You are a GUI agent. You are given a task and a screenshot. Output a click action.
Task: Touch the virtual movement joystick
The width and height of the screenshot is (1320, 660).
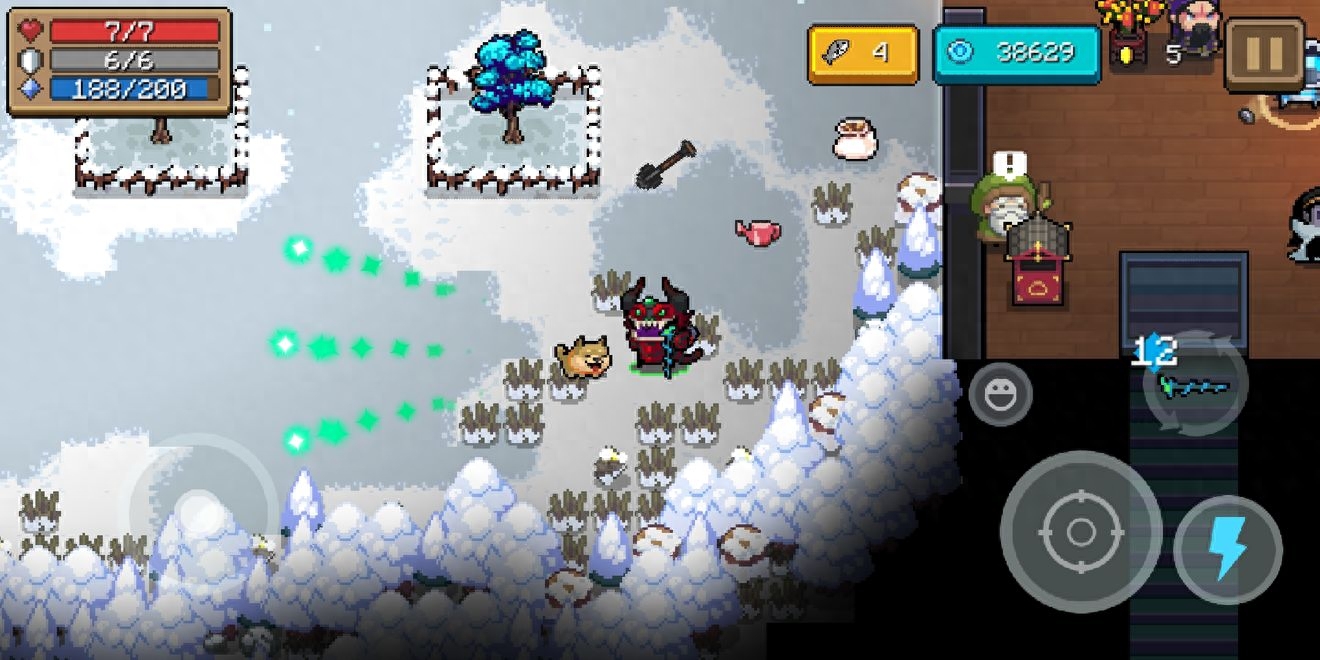[199, 512]
